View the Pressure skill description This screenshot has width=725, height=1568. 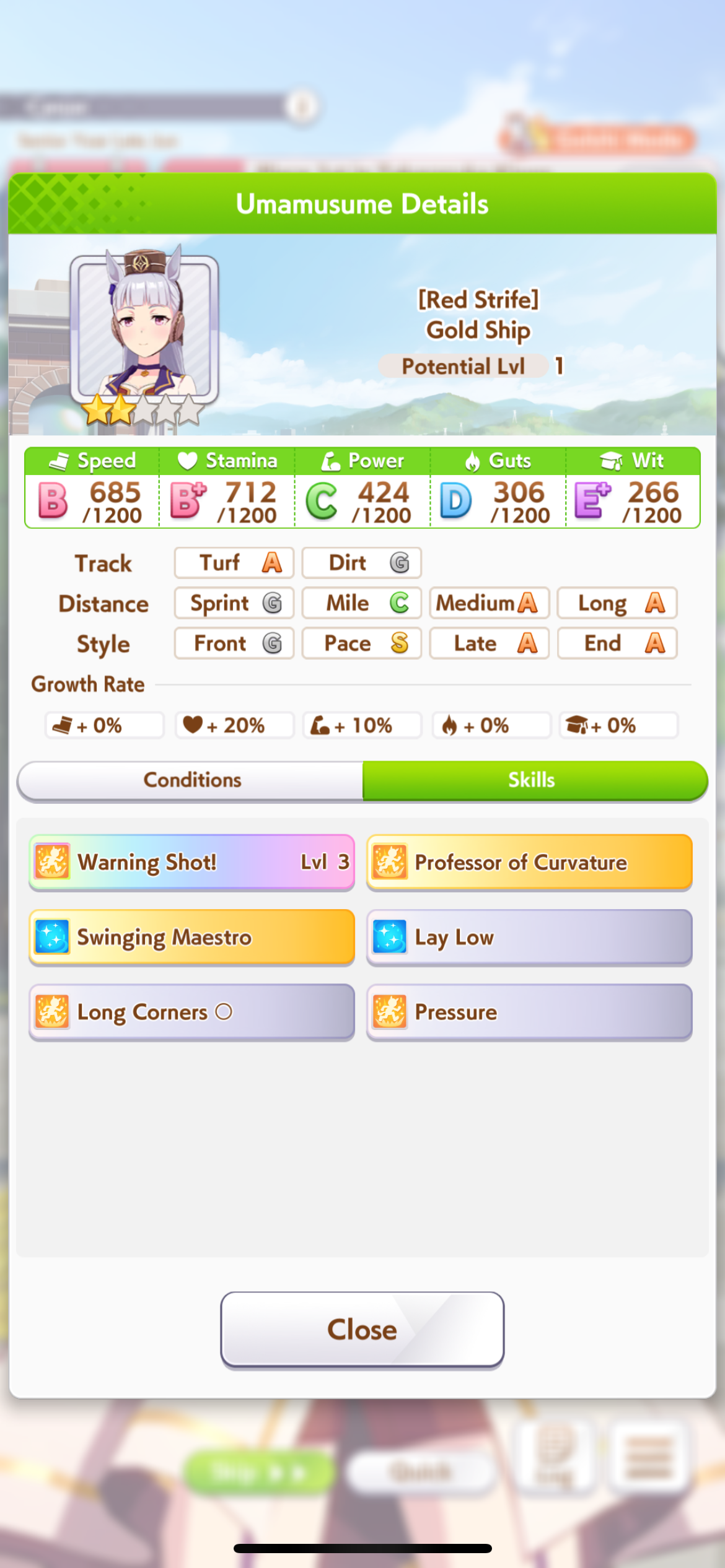pos(529,1012)
